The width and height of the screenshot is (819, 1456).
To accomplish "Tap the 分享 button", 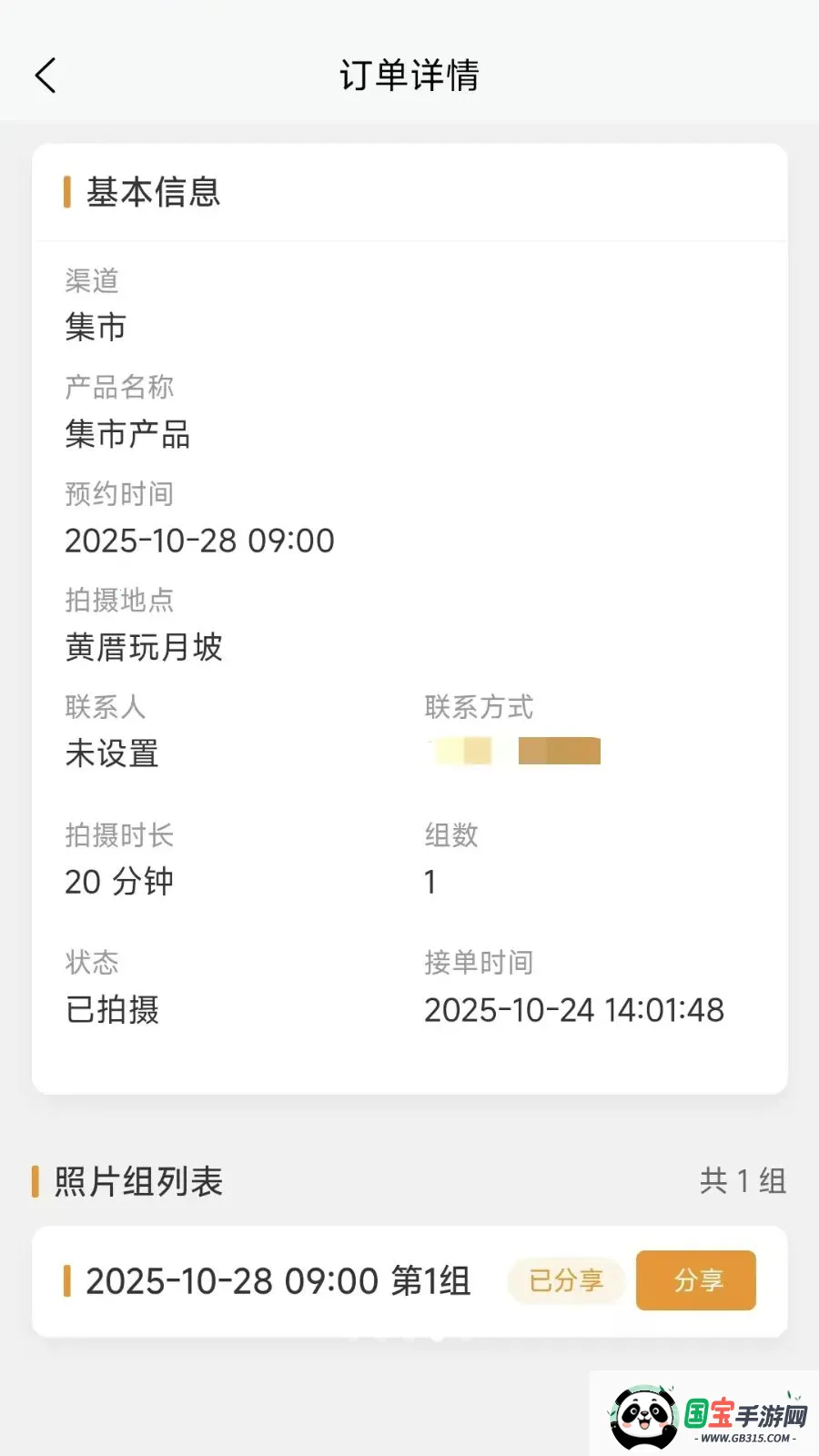I will tap(696, 1280).
